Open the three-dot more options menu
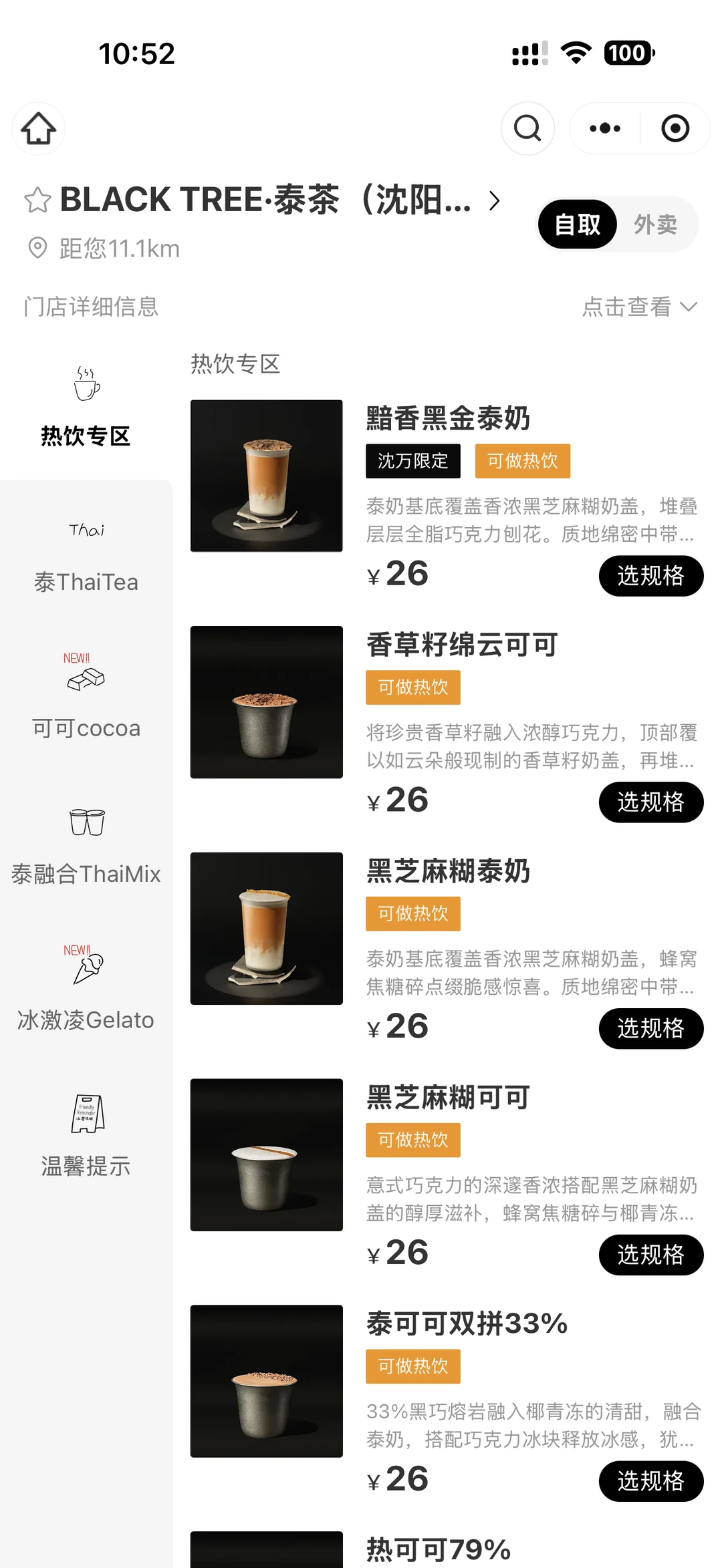Image resolution: width=722 pixels, height=1568 pixels. coord(604,128)
